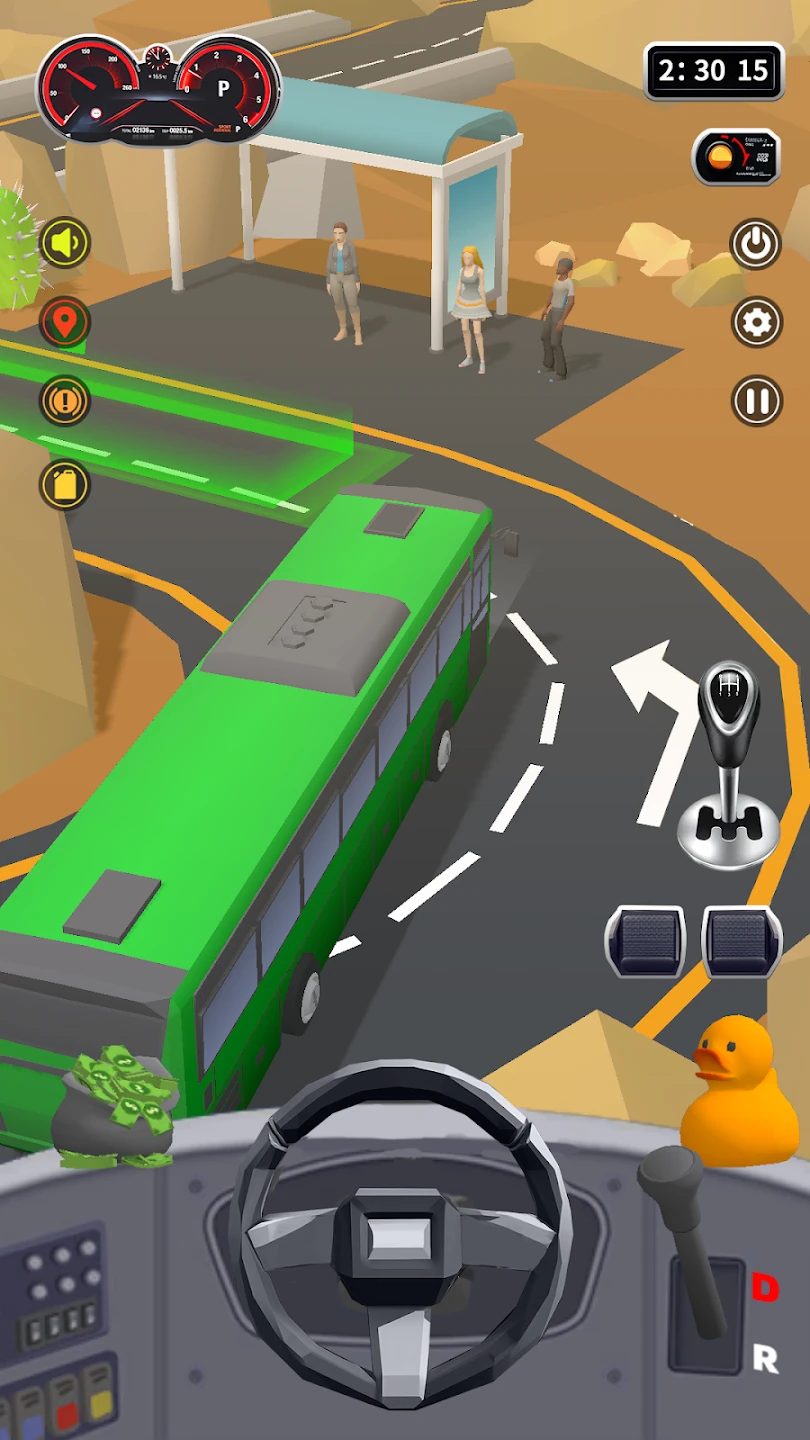Tap the orange dial gauge panel
810x1440 pixels.
point(736,156)
